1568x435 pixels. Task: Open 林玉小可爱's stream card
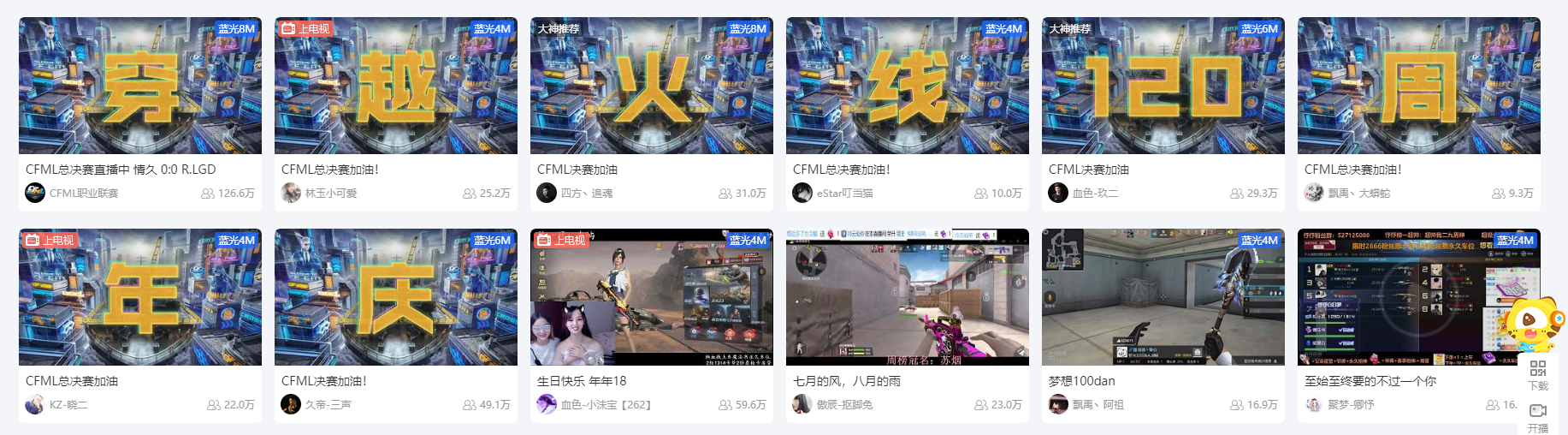pyautogui.click(x=395, y=86)
